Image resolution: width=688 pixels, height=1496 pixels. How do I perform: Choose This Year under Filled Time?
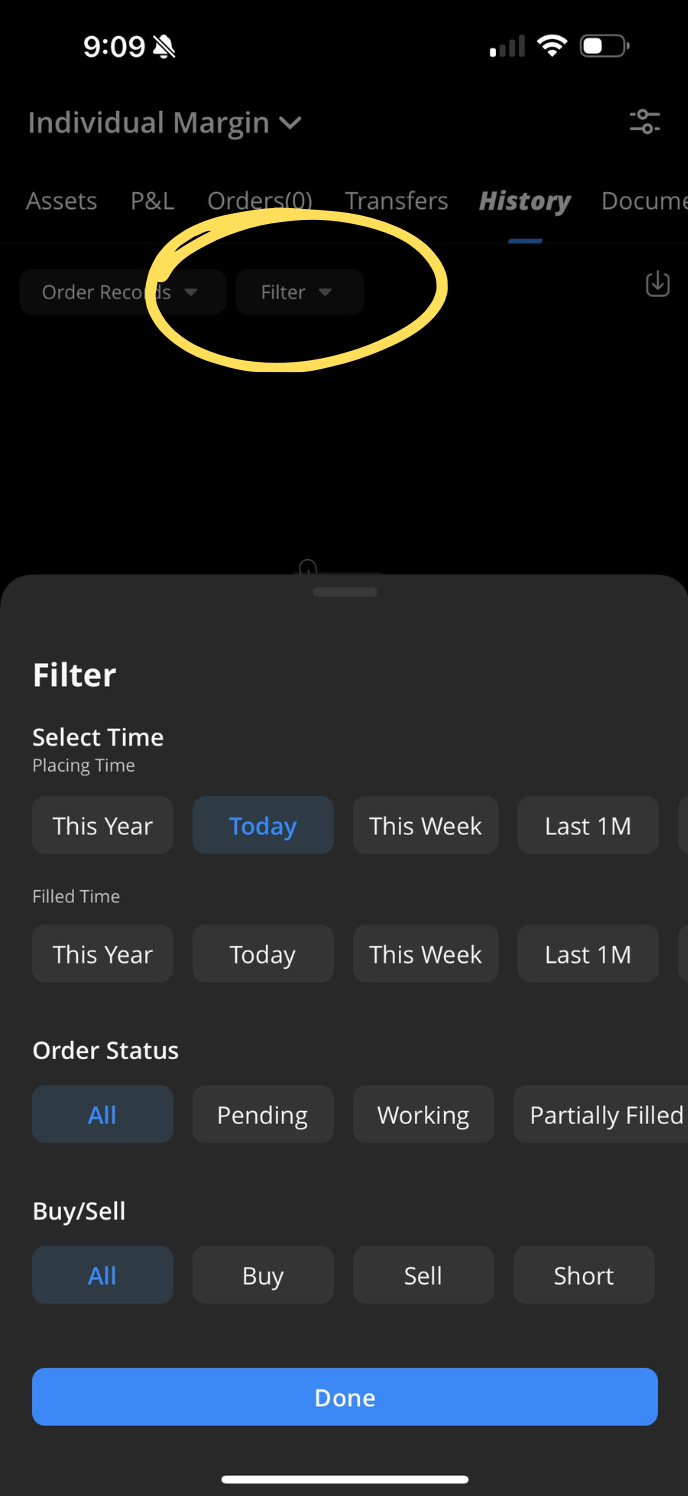102,954
